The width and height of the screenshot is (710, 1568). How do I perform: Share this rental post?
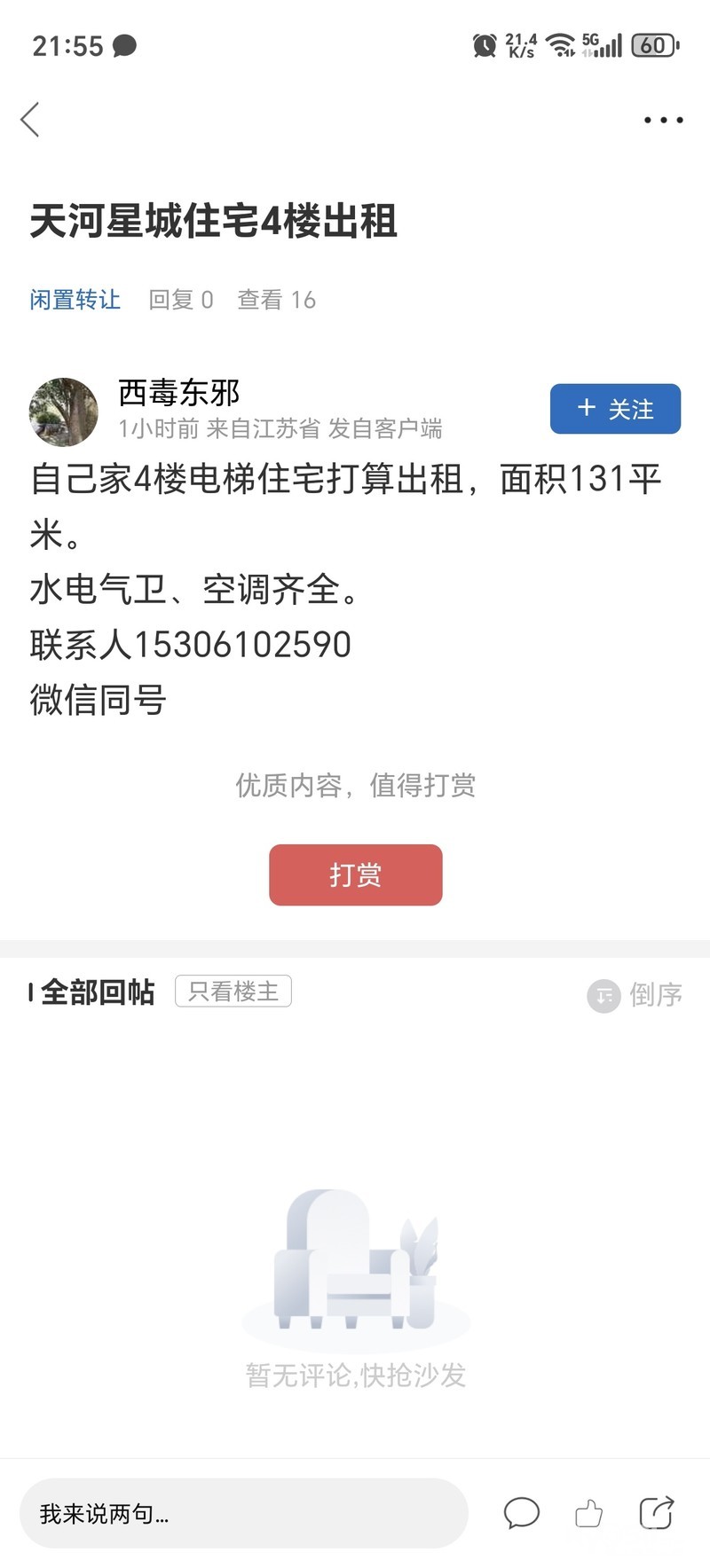tap(657, 1513)
